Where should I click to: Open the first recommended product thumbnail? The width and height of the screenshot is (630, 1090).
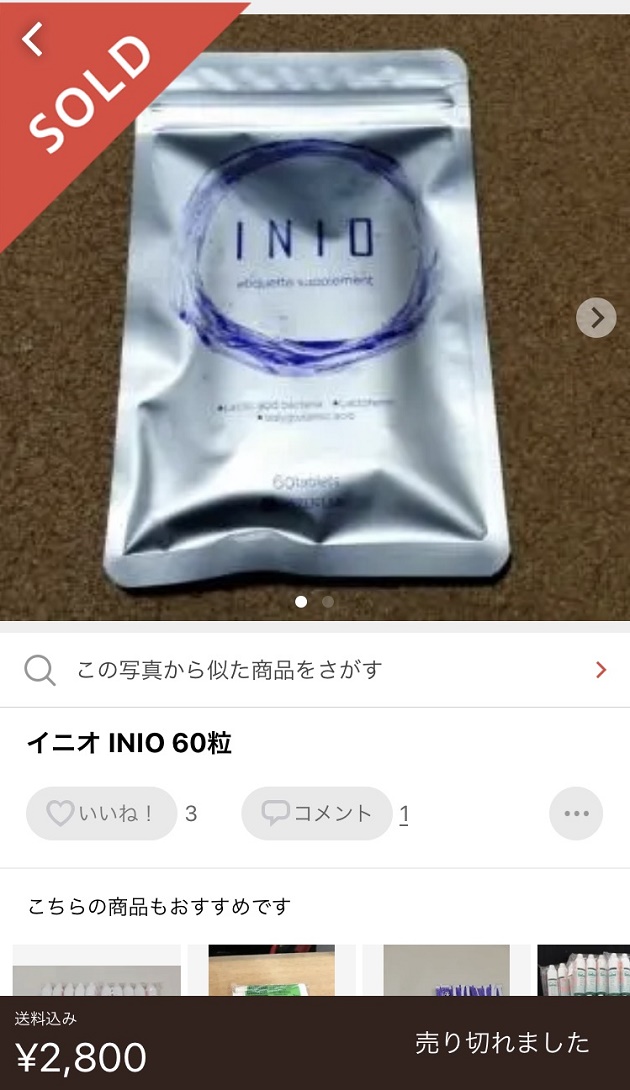coord(96,970)
